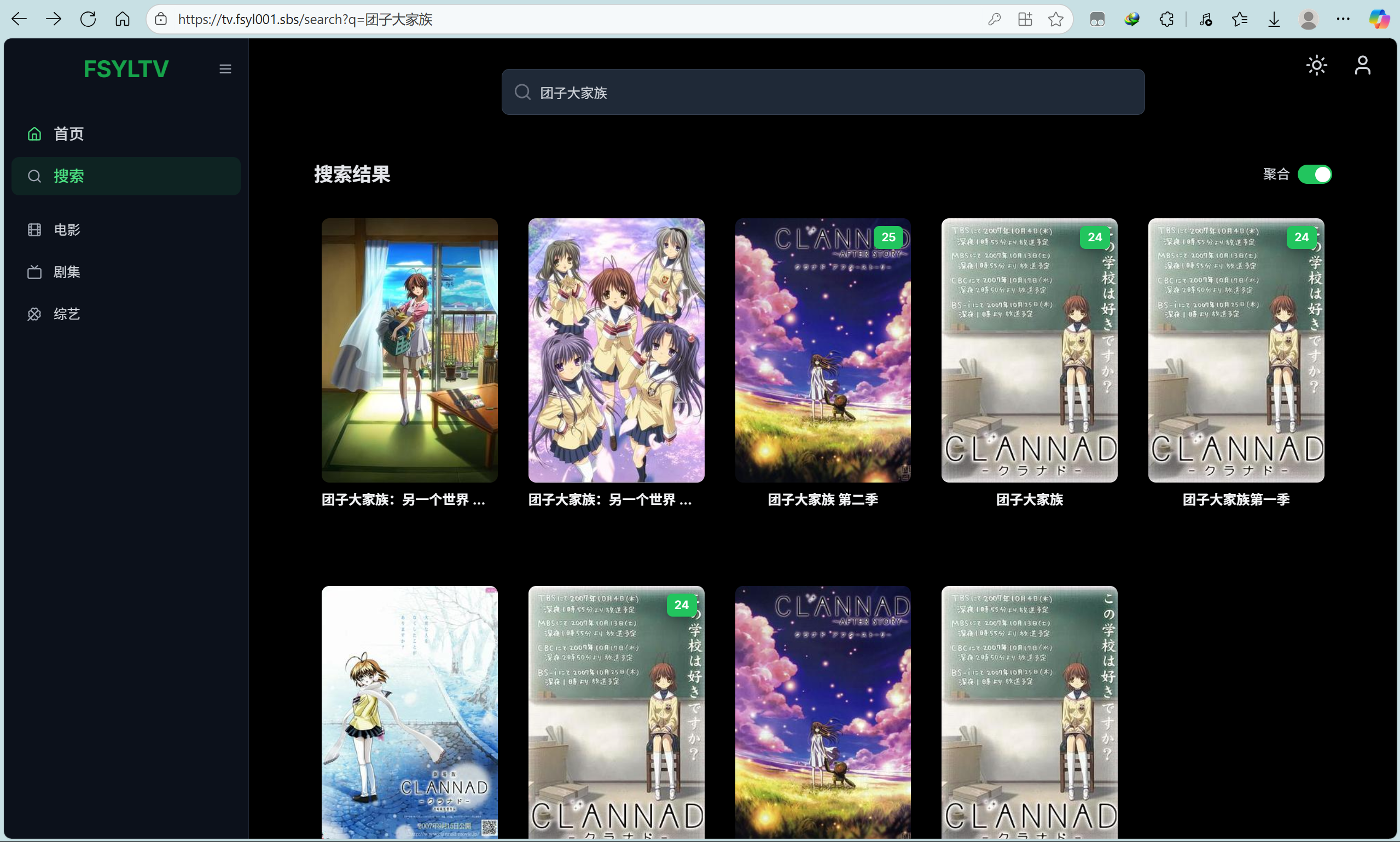The width and height of the screenshot is (1400, 842).
Task: Switch to light theme with sun icon
Action: tap(1316, 65)
